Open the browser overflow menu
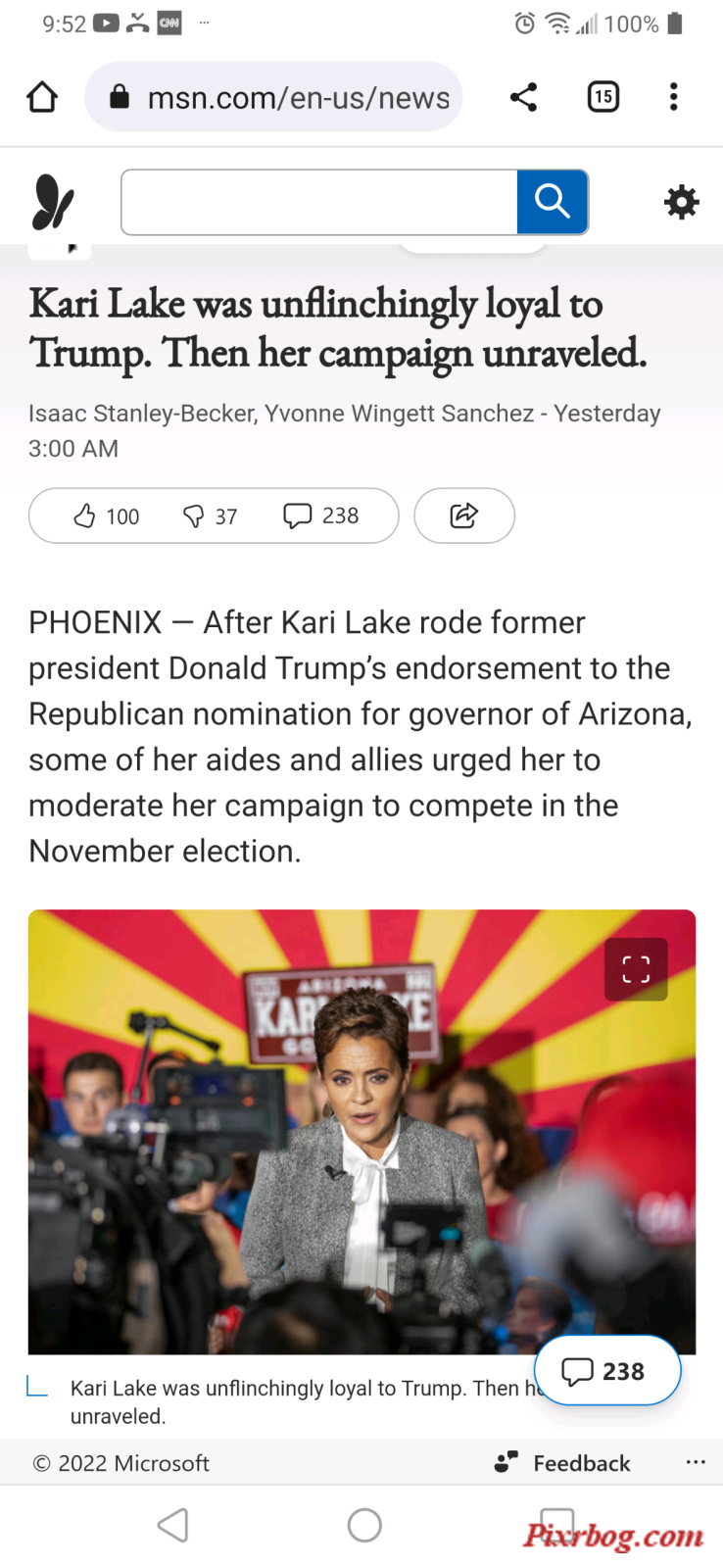This screenshot has height=1568, width=723. (x=673, y=97)
